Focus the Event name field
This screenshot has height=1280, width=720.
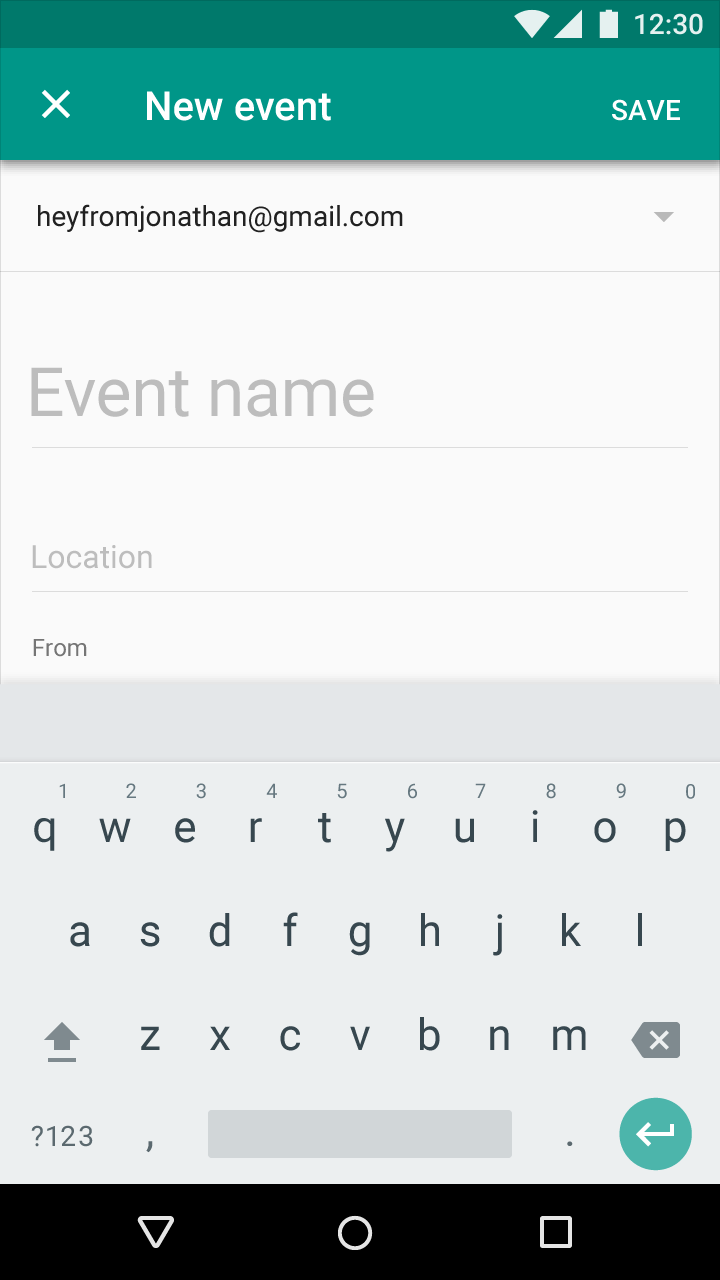pos(360,393)
